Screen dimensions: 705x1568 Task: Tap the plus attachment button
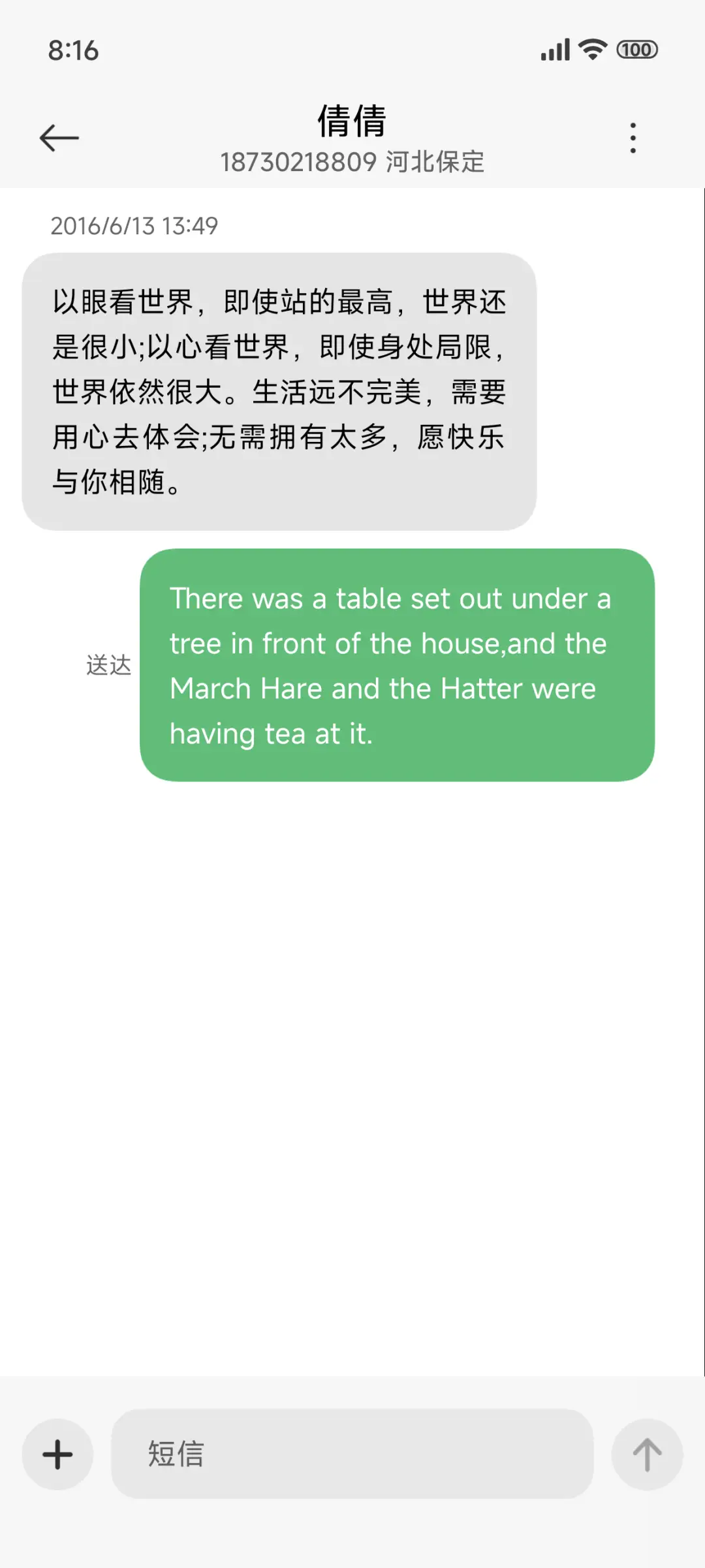(x=57, y=1454)
